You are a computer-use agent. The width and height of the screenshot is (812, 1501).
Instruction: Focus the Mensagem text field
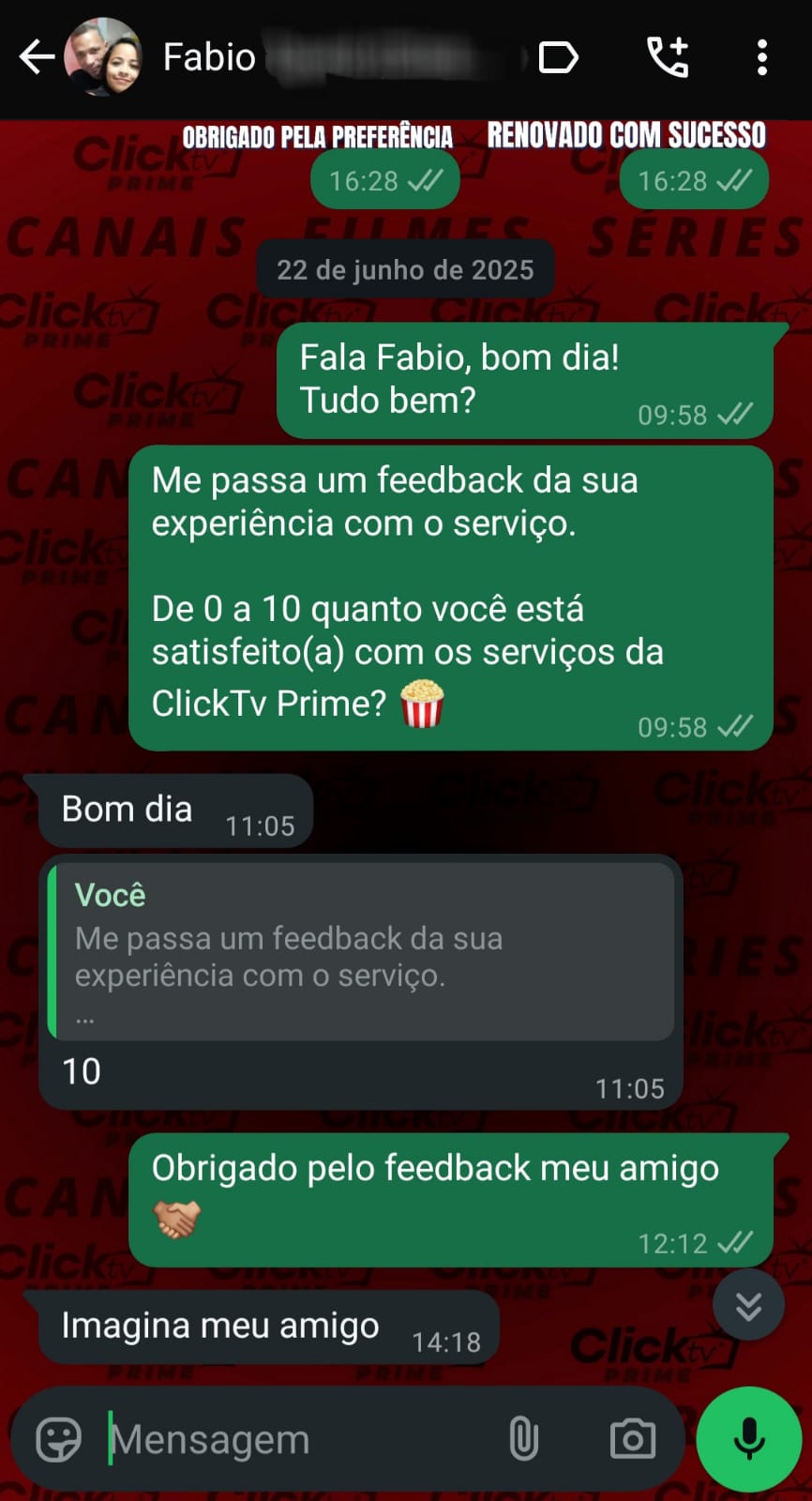(291, 1438)
